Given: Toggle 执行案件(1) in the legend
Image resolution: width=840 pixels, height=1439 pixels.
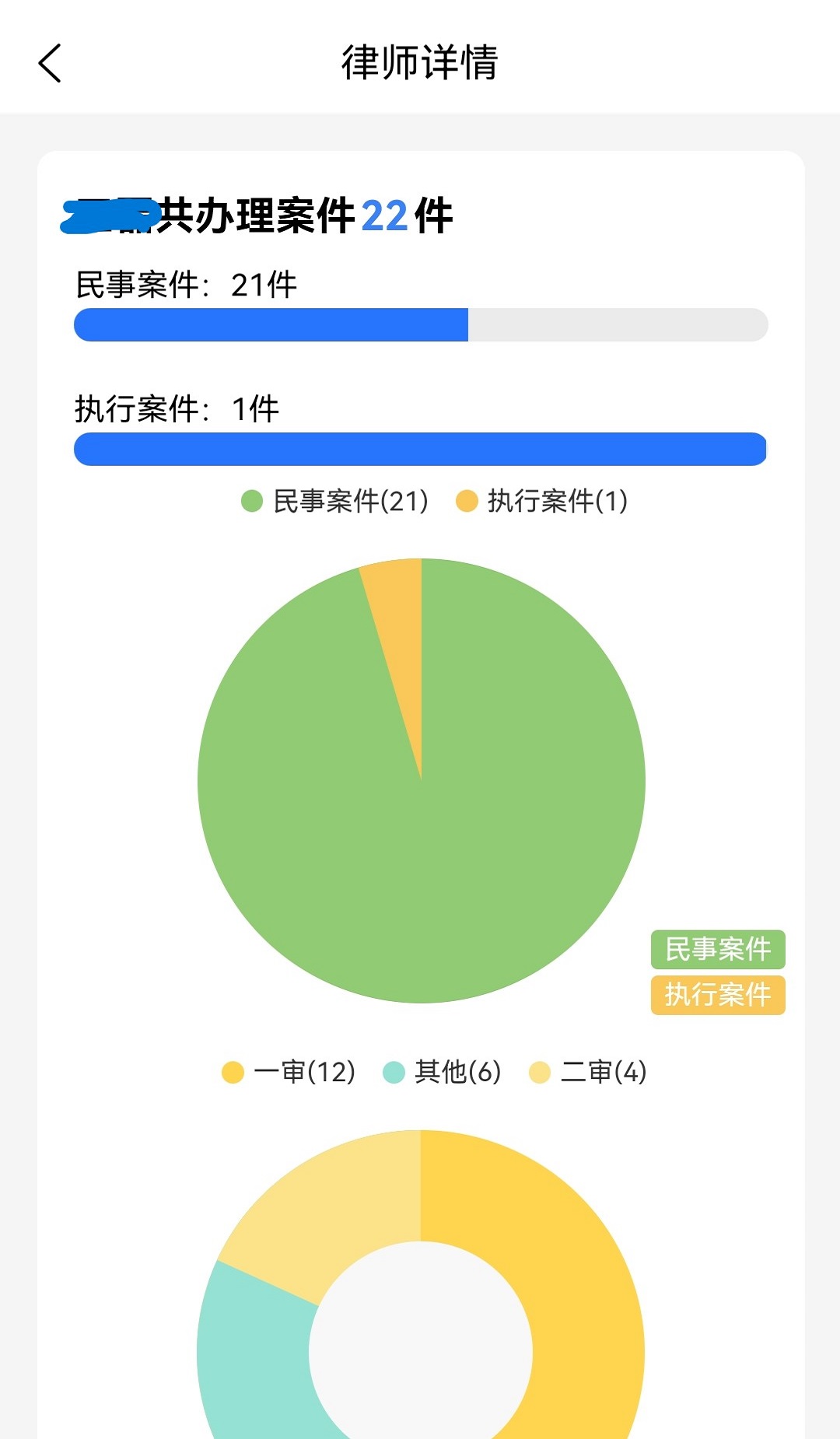Looking at the screenshot, I should tap(556, 501).
